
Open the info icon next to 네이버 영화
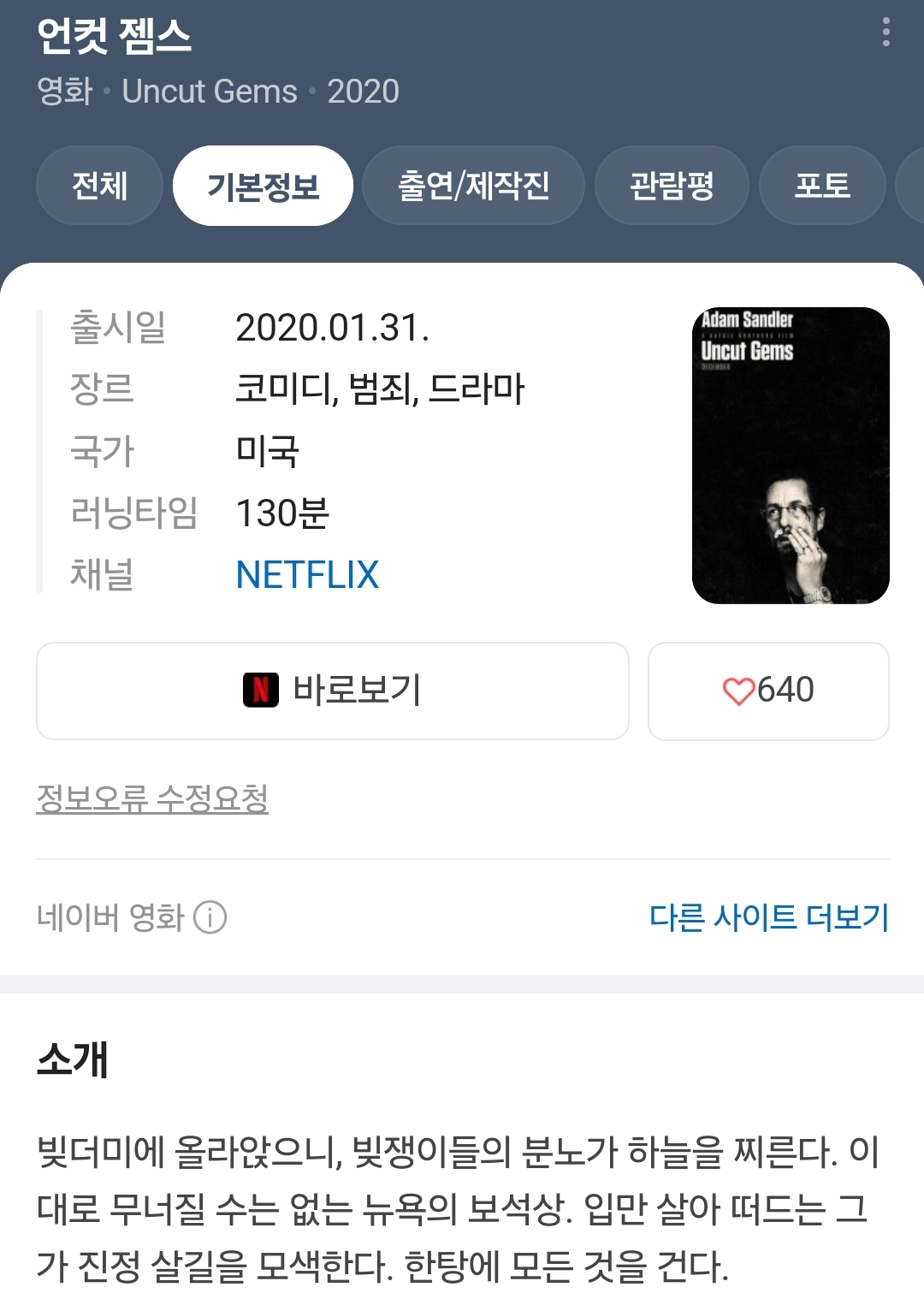[210, 917]
